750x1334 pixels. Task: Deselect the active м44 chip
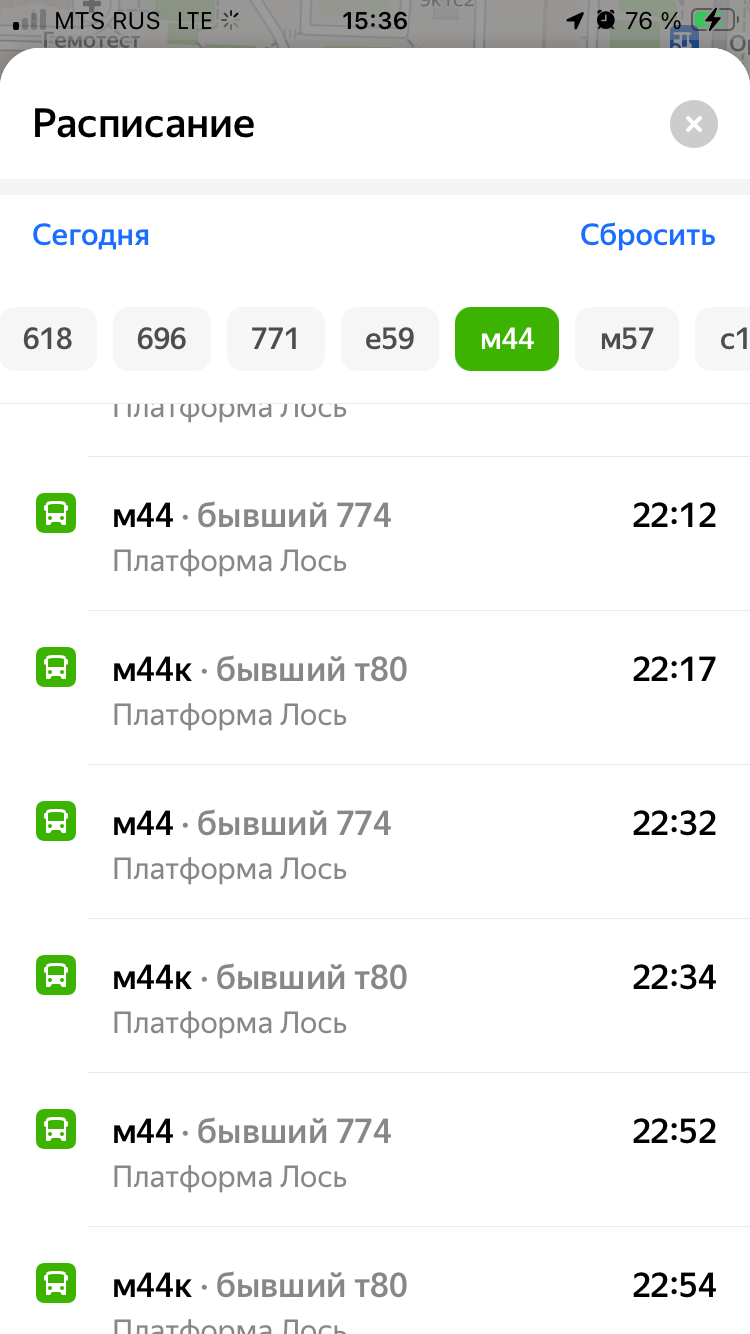point(507,339)
